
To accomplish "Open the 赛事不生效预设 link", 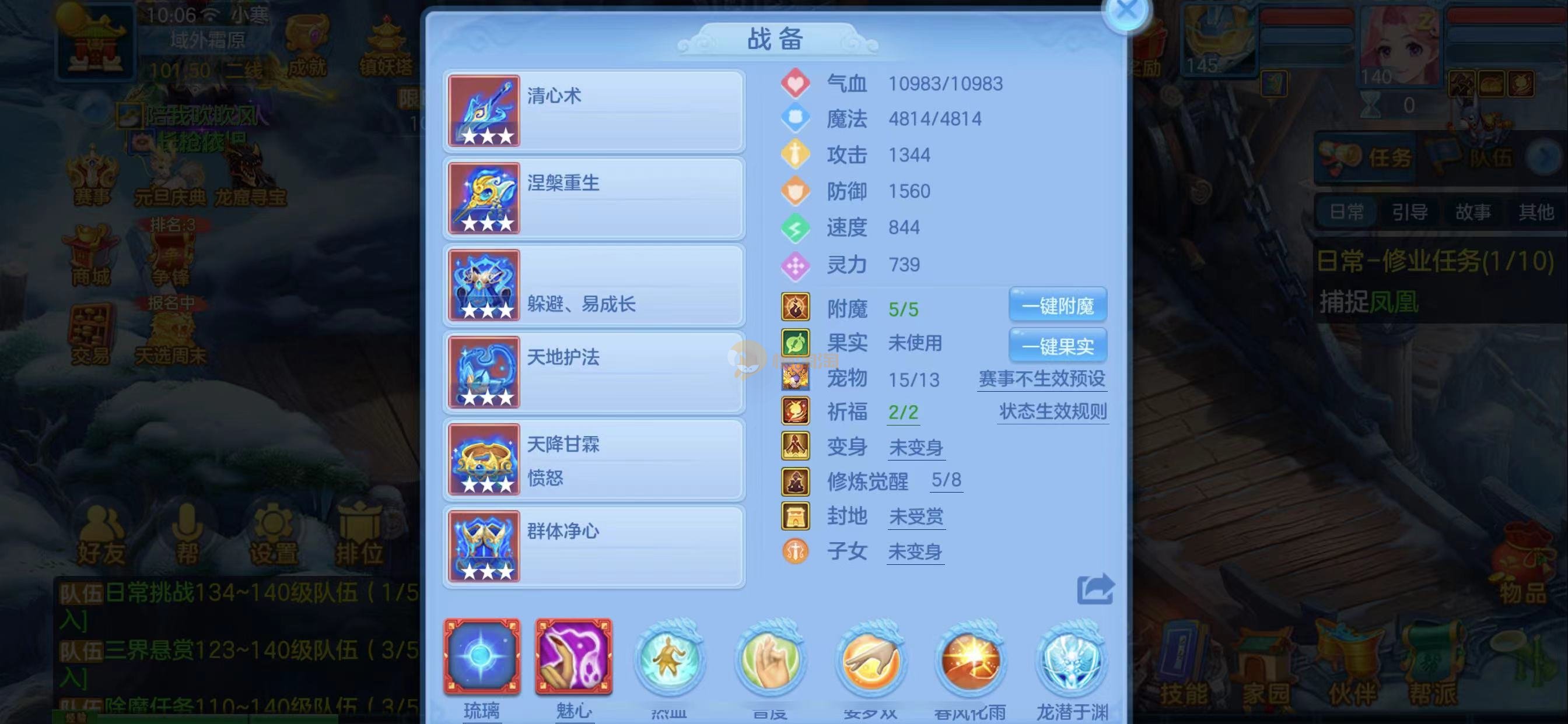I will coord(1041,379).
